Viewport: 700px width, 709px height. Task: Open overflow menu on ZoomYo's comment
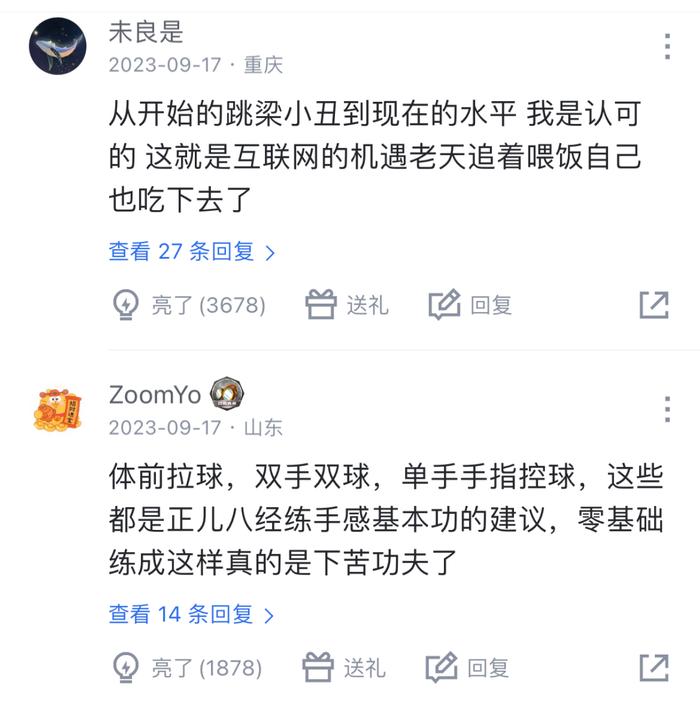[x=667, y=408]
